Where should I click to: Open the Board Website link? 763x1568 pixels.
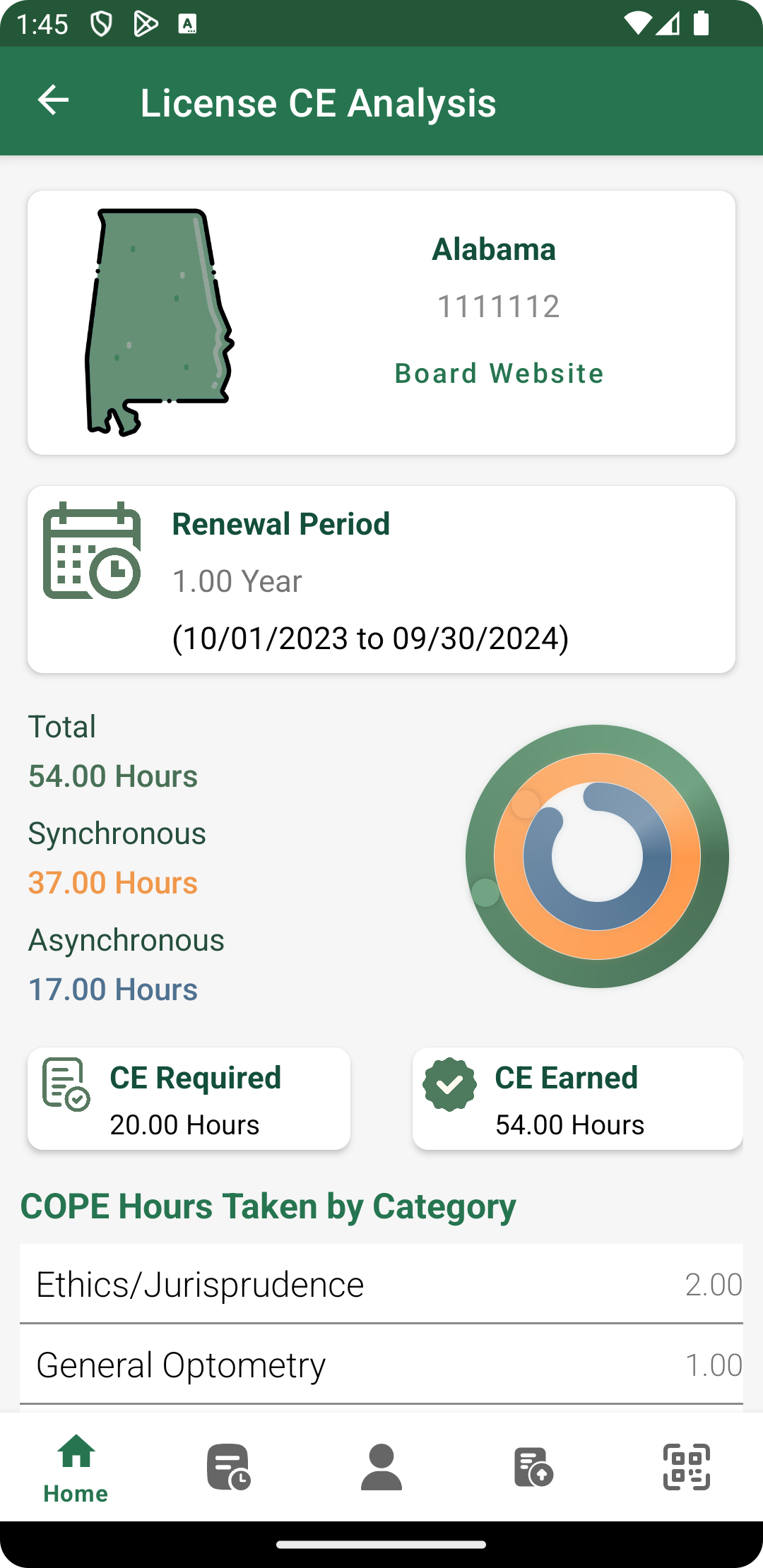[x=499, y=373]
